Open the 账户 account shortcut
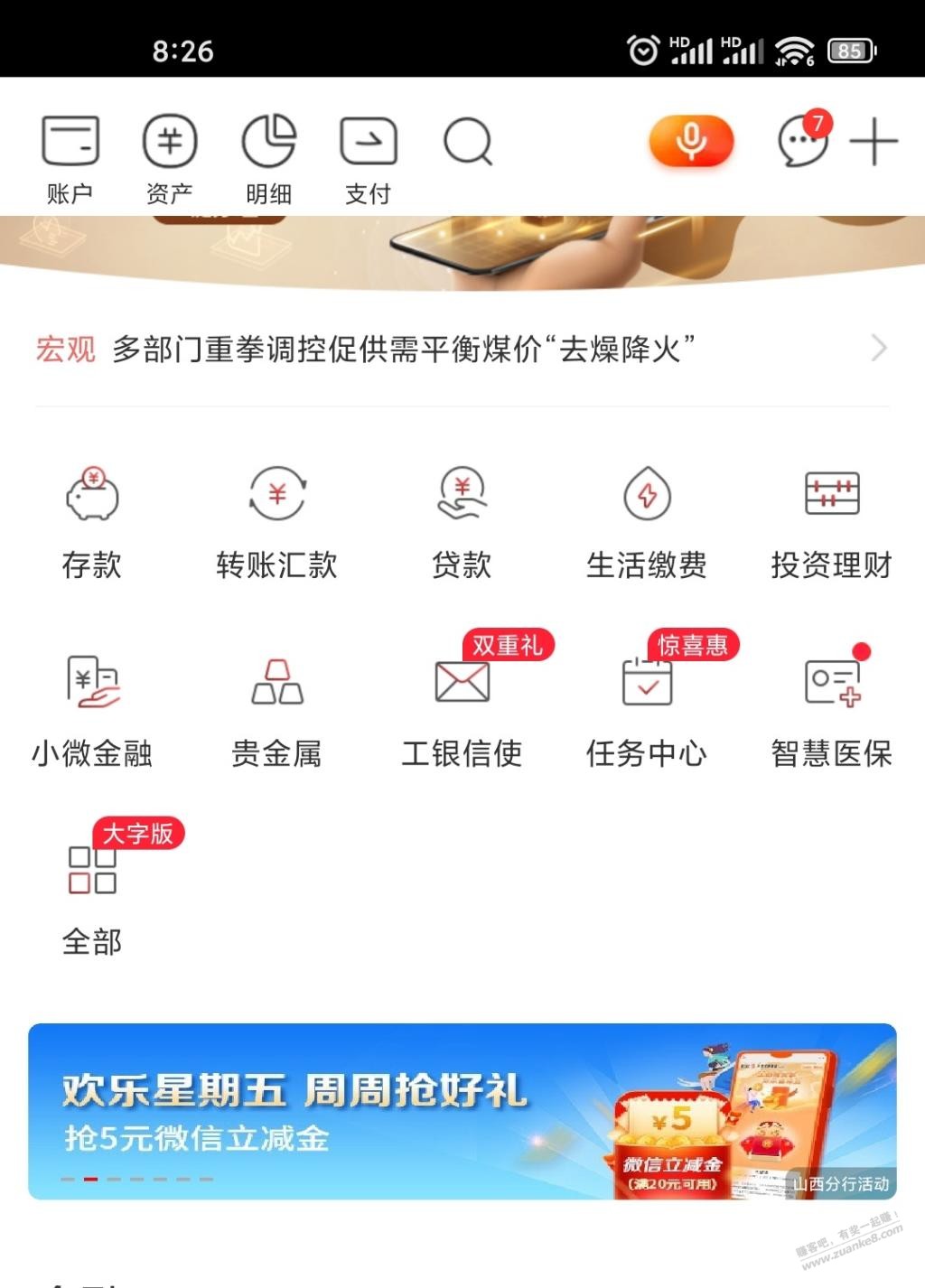The width and height of the screenshot is (925, 1288). 70,158
